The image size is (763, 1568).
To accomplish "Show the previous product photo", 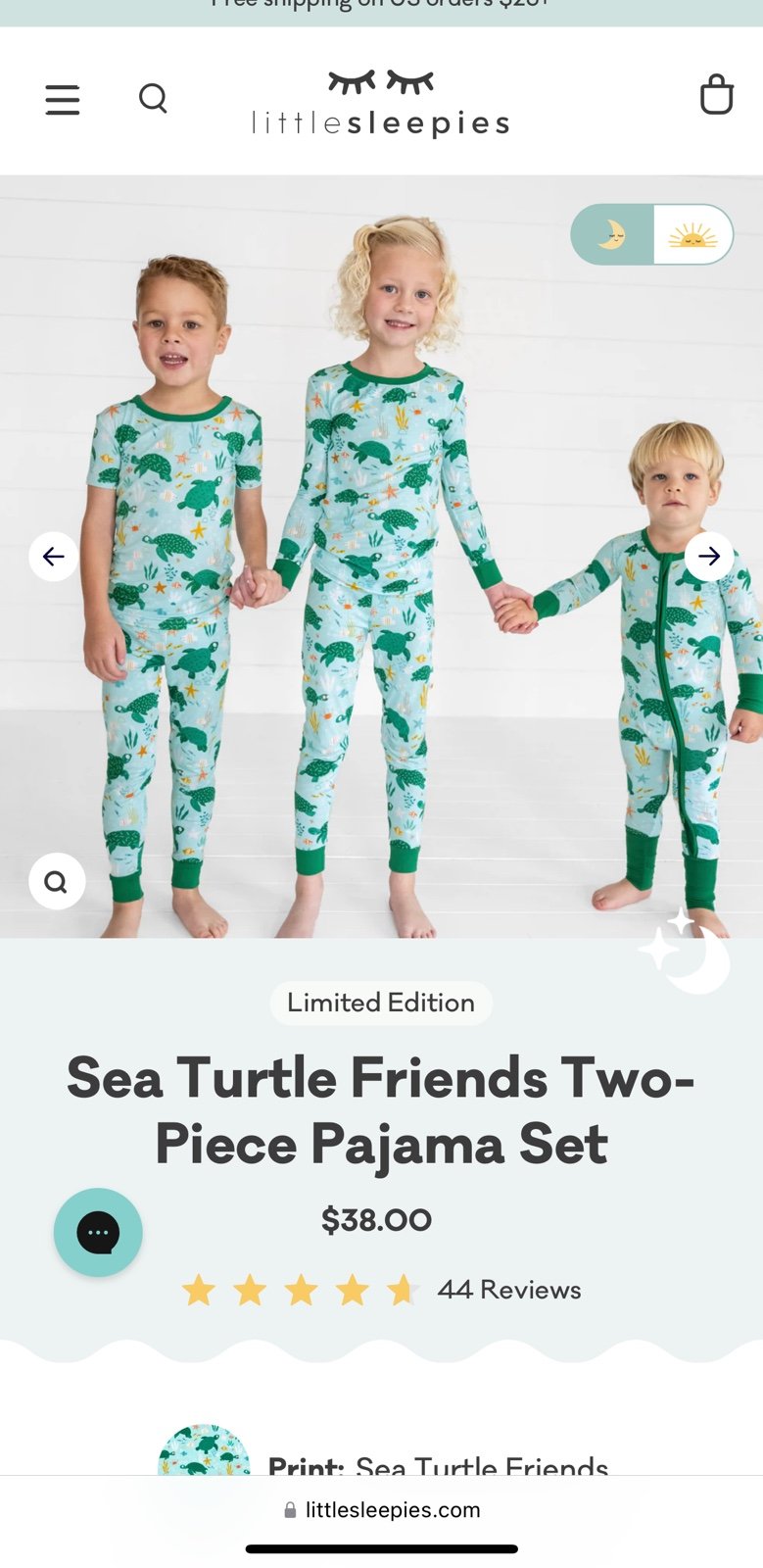I will (53, 557).
